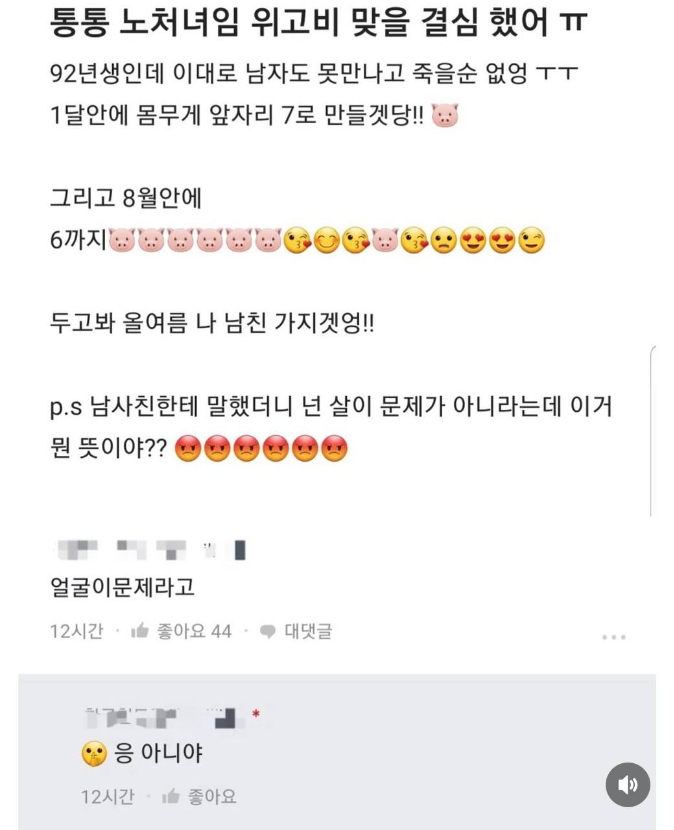Toggle the sound speaker button
Screen dimensions: 674x830
628,785
